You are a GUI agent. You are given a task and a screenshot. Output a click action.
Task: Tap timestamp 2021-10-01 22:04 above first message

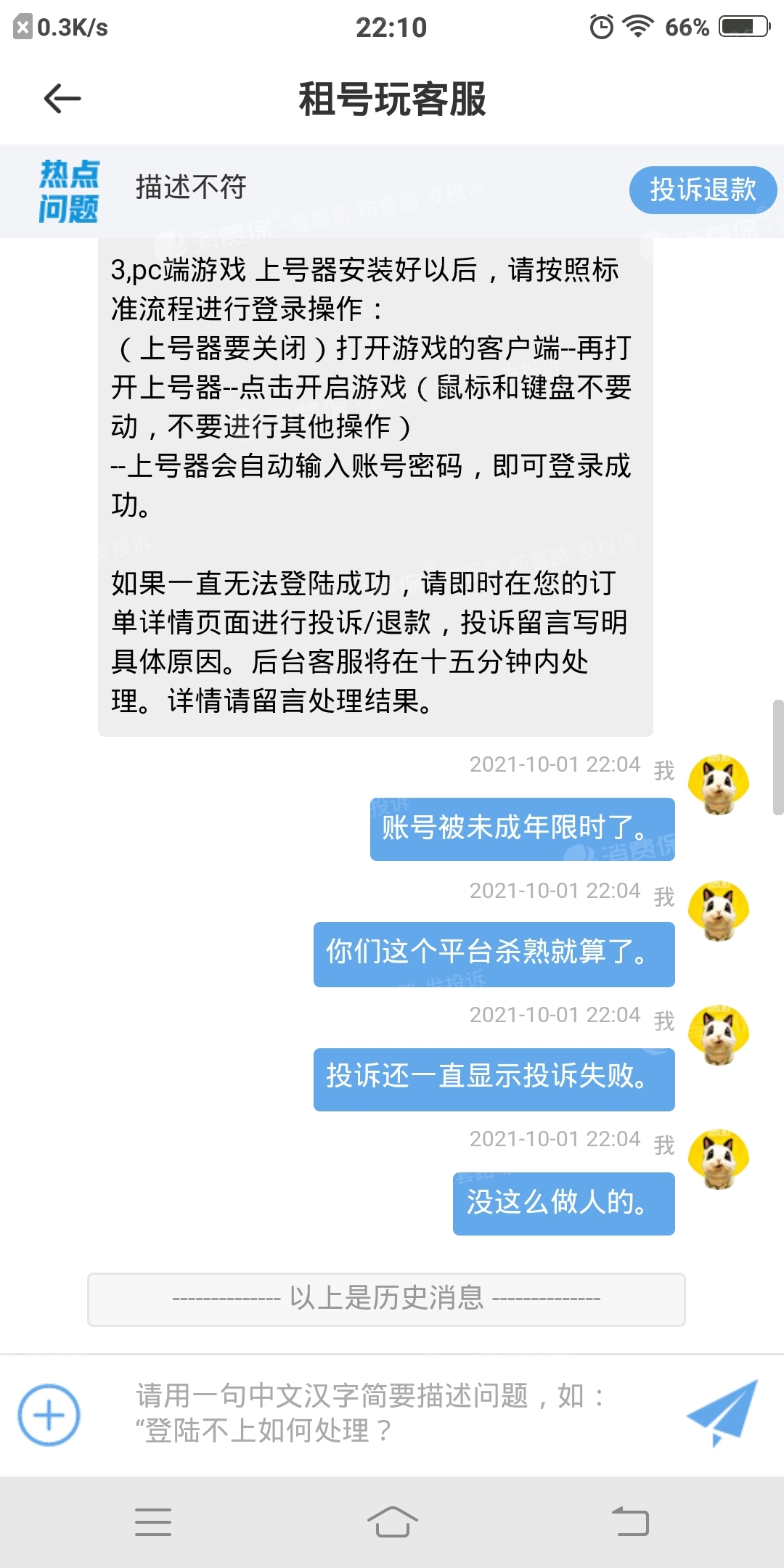click(554, 764)
